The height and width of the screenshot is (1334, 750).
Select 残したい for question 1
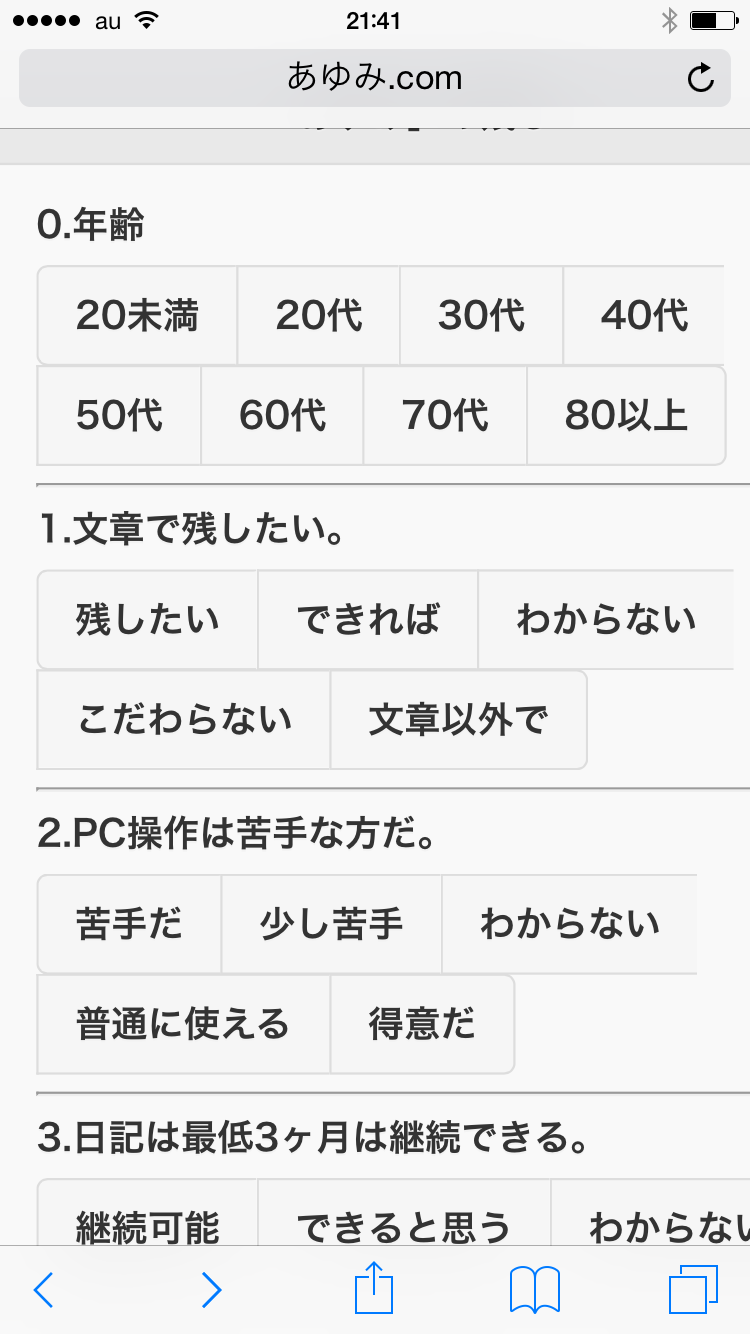click(147, 620)
